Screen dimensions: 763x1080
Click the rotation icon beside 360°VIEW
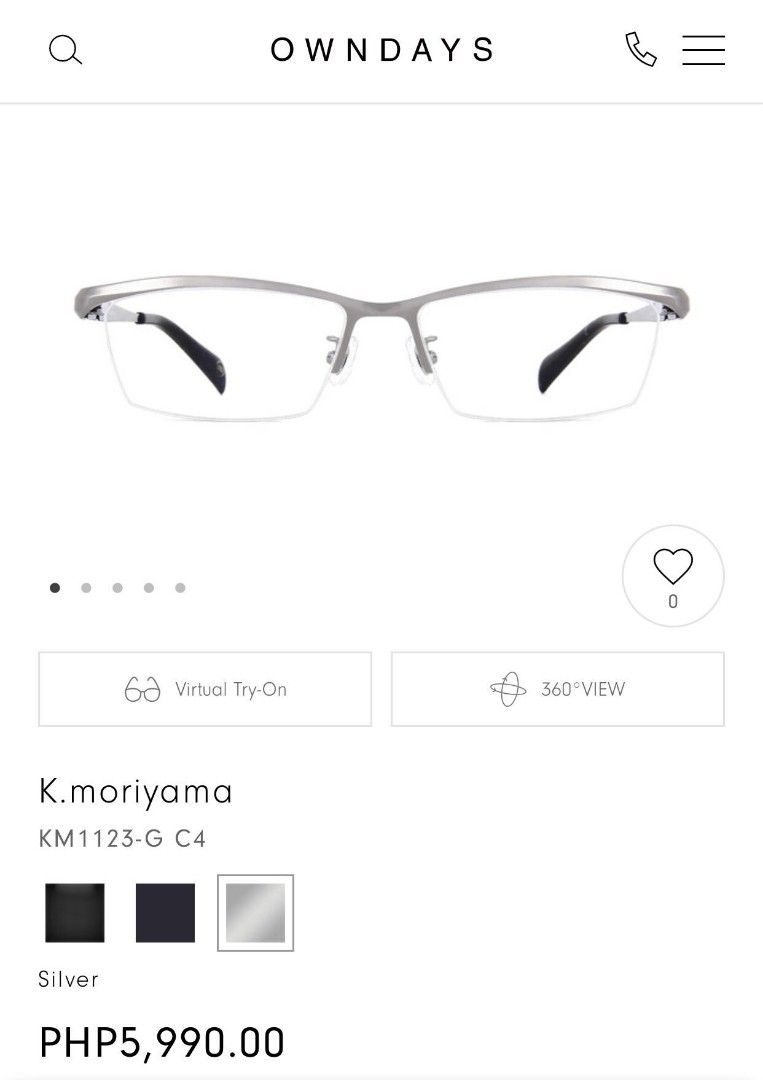point(510,688)
